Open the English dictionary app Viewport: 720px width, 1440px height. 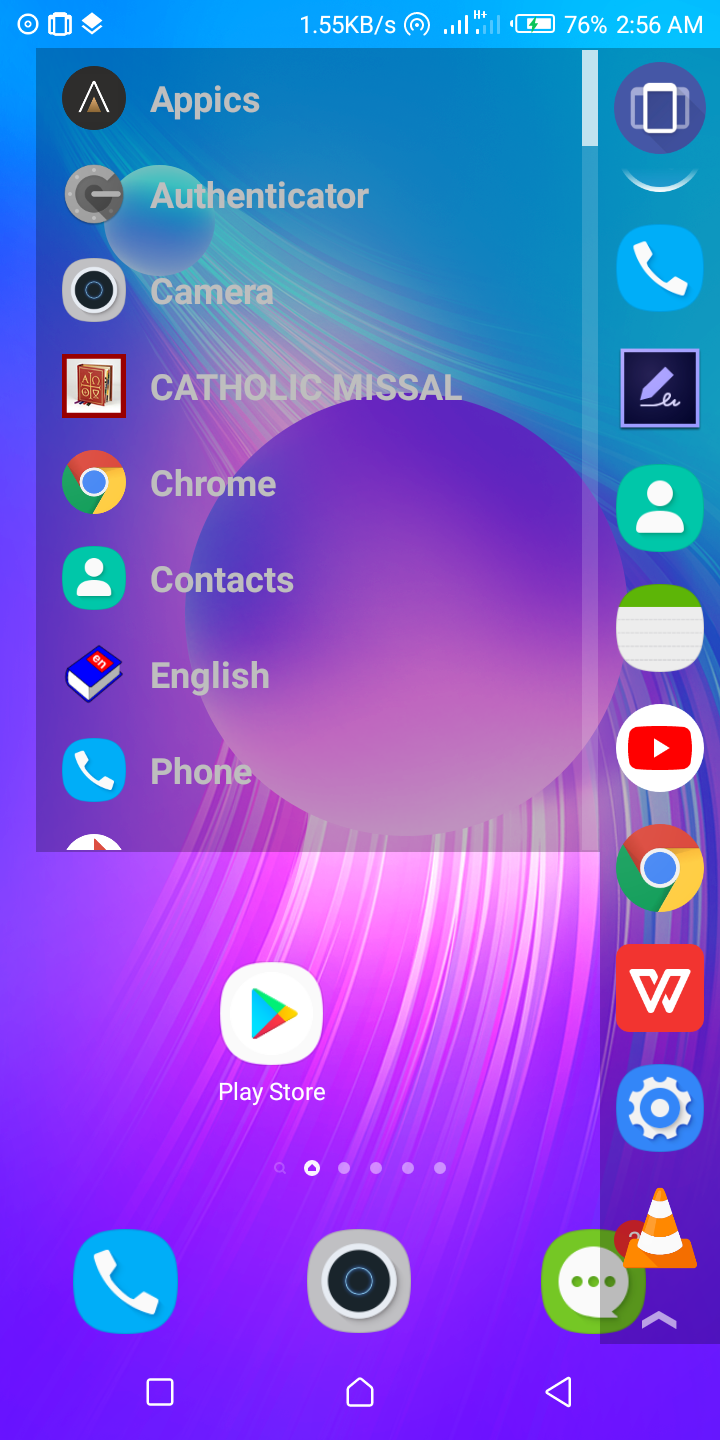pyautogui.click(x=209, y=676)
